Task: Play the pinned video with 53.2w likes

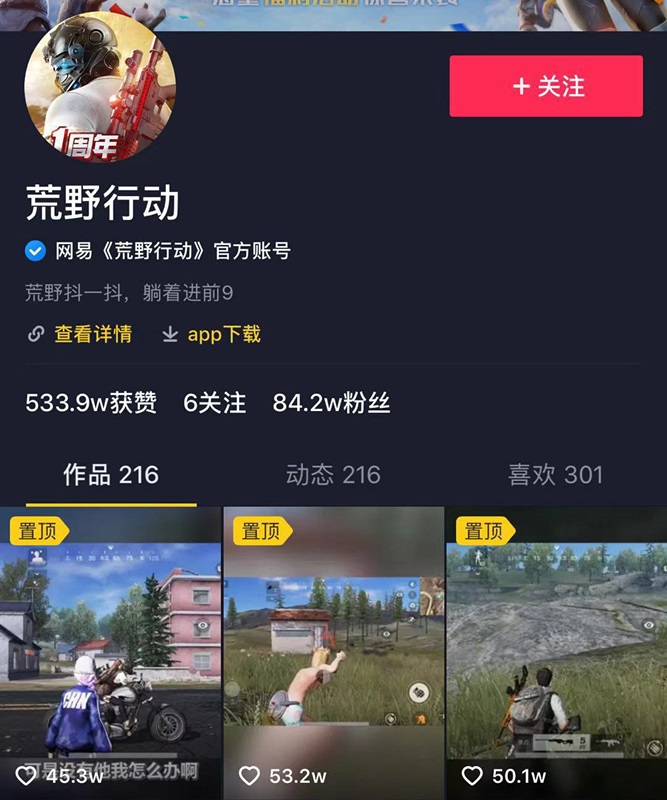Action: [333, 650]
